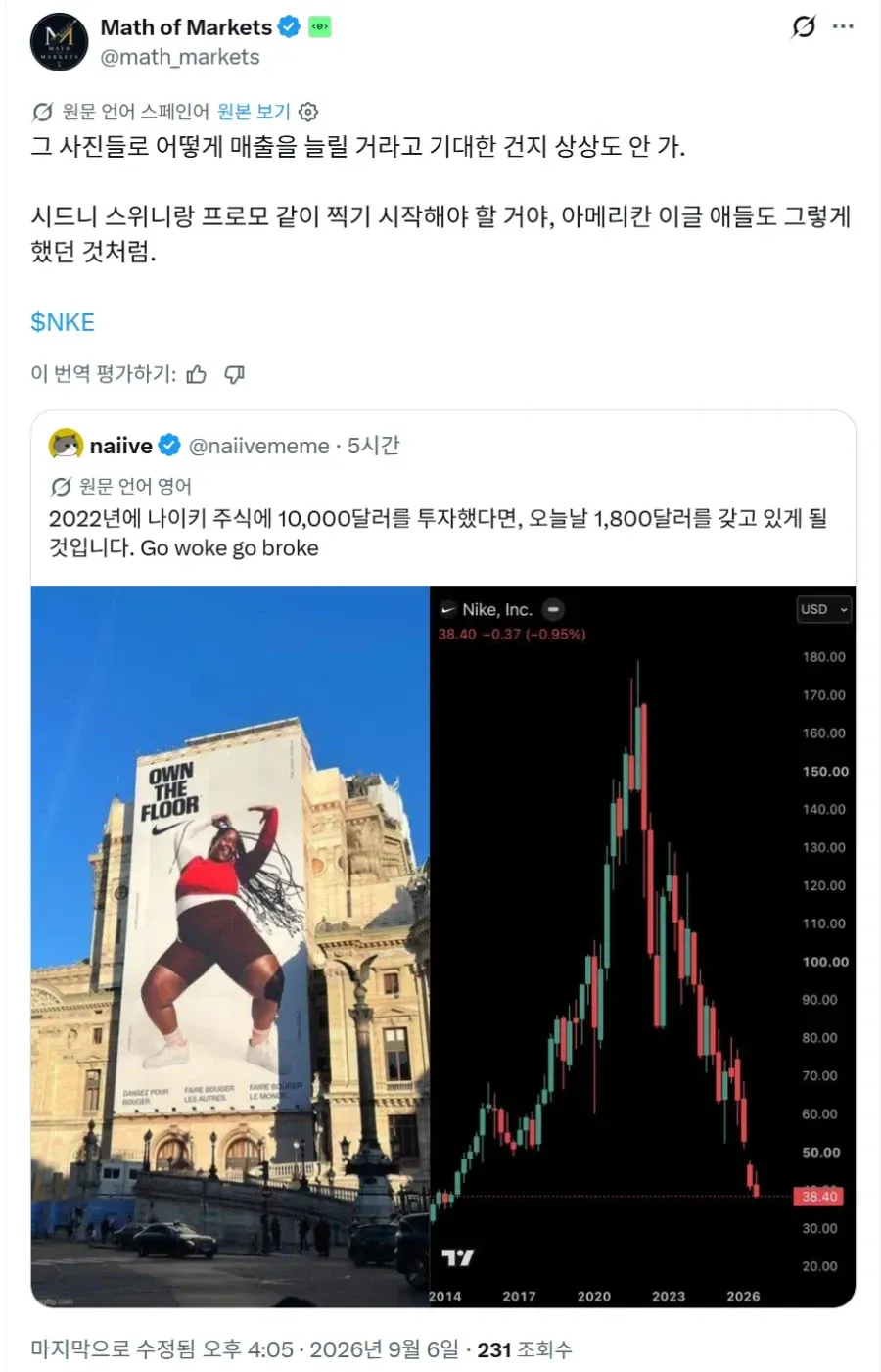
Task: Open the @math_markets handle
Action: [180, 57]
